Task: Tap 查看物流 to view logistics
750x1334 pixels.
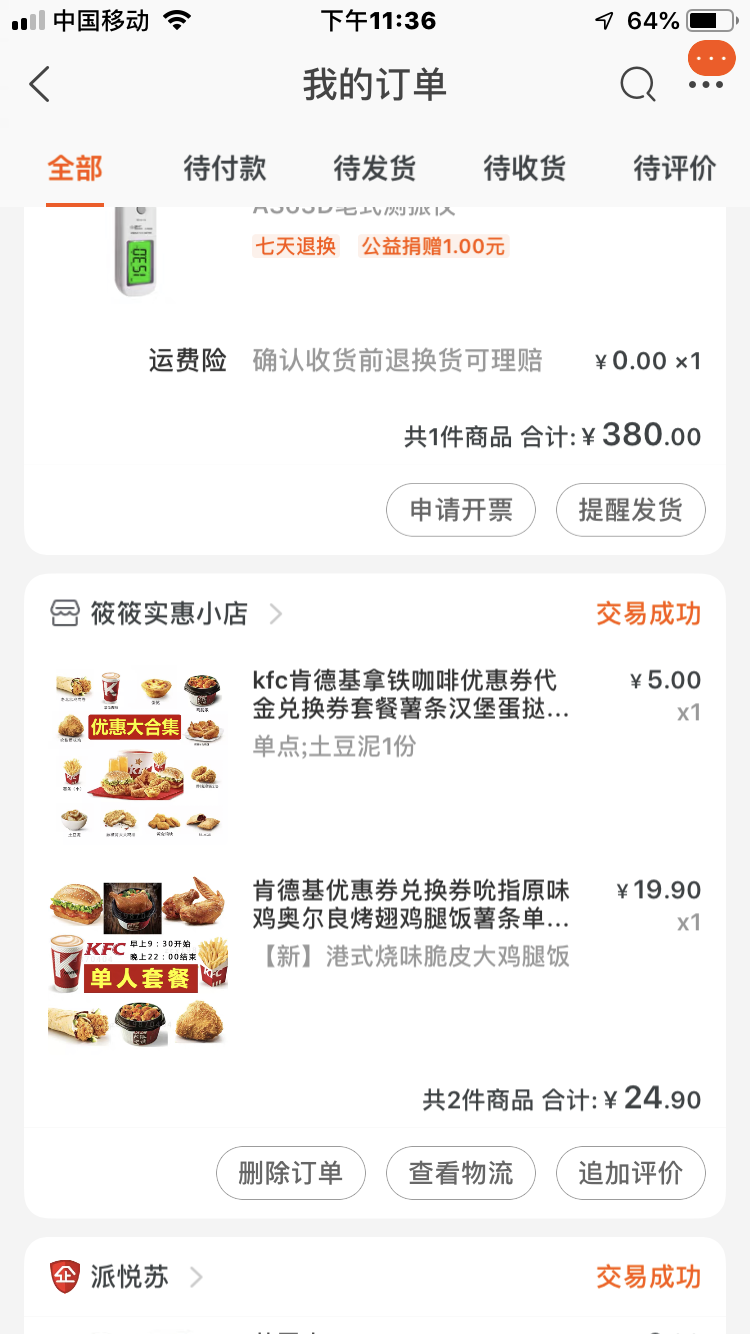Action: 461,1172
